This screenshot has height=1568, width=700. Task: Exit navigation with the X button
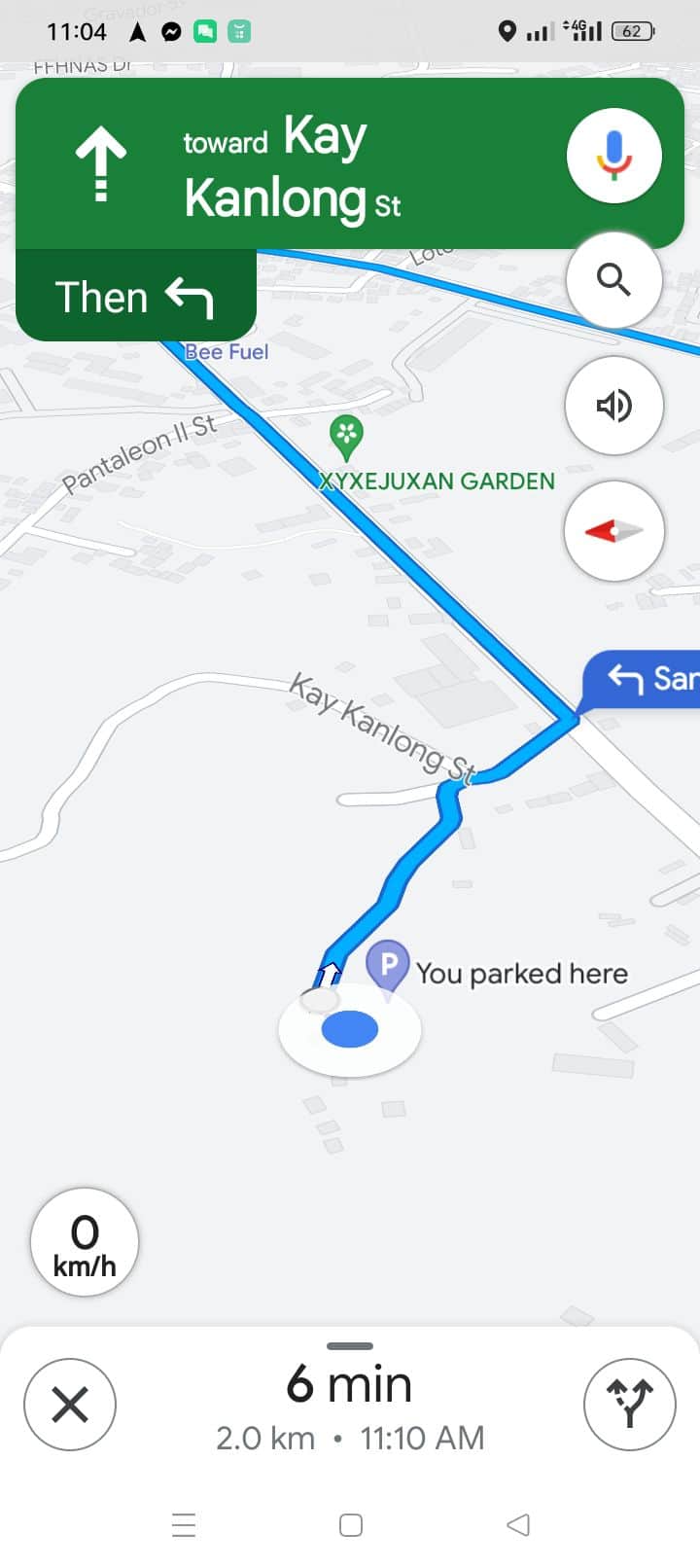click(70, 1405)
